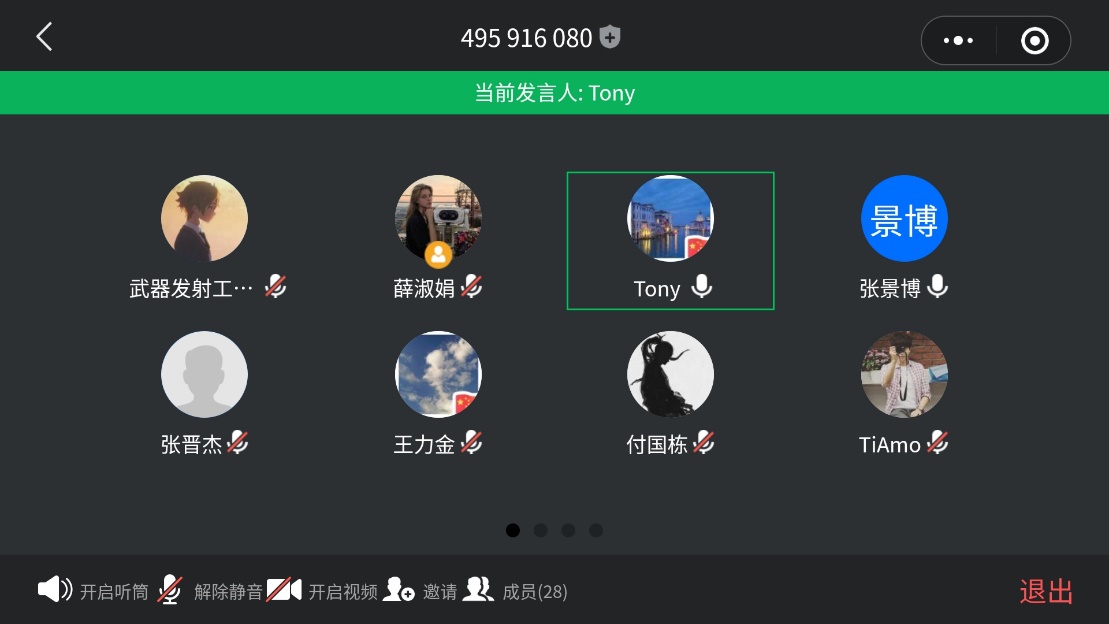Select participant Tony's tile
The width and height of the screenshot is (1109, 624).
point(670,240)
